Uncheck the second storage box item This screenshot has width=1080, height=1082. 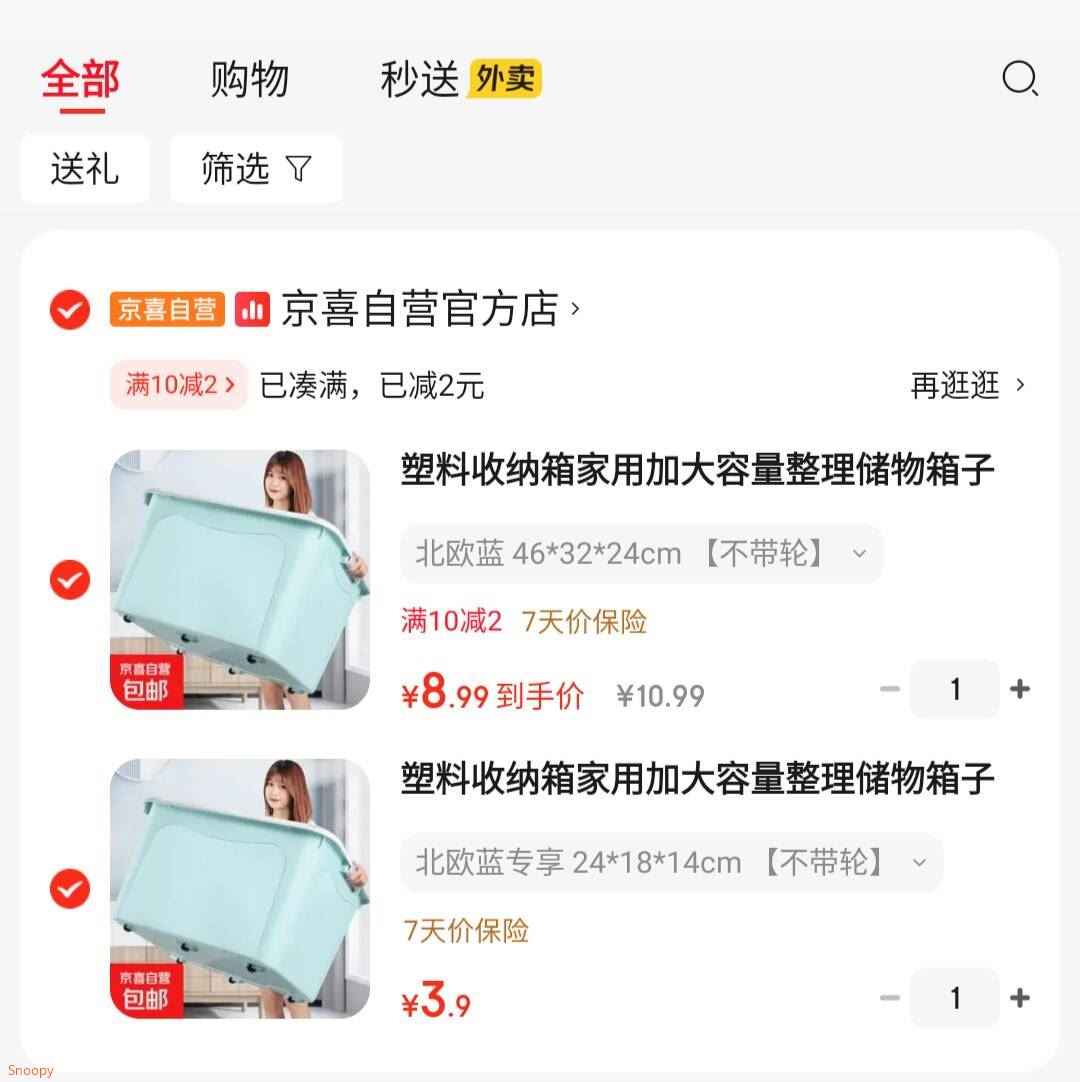69,888
